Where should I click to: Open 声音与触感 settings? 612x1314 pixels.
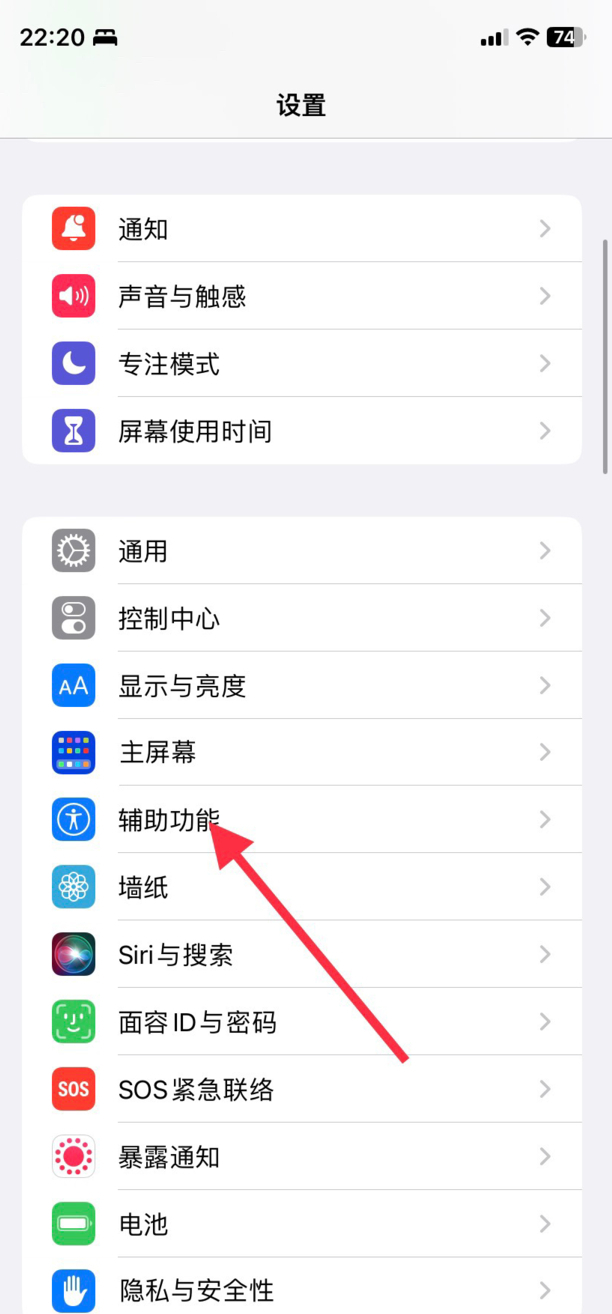[x=300, y=296]
